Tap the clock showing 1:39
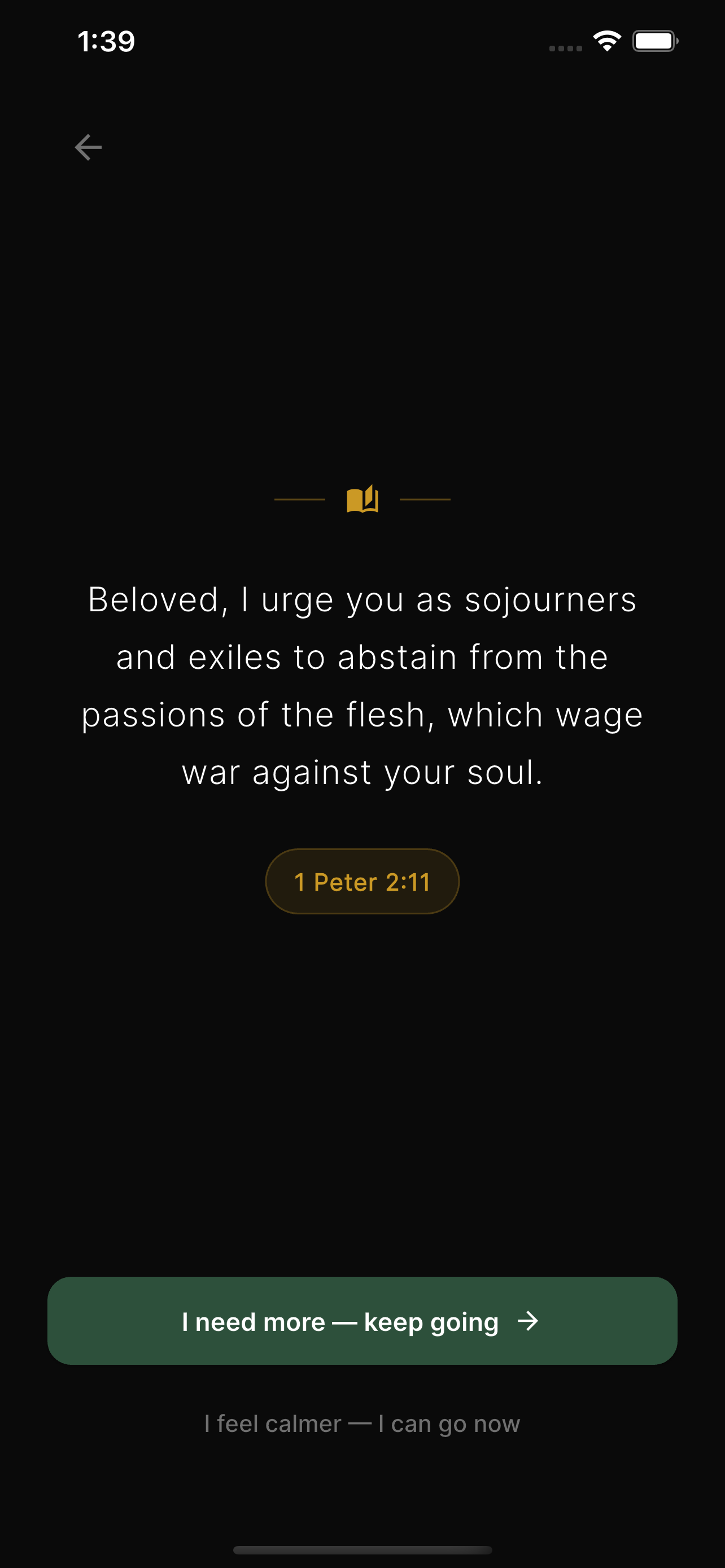 106,41
